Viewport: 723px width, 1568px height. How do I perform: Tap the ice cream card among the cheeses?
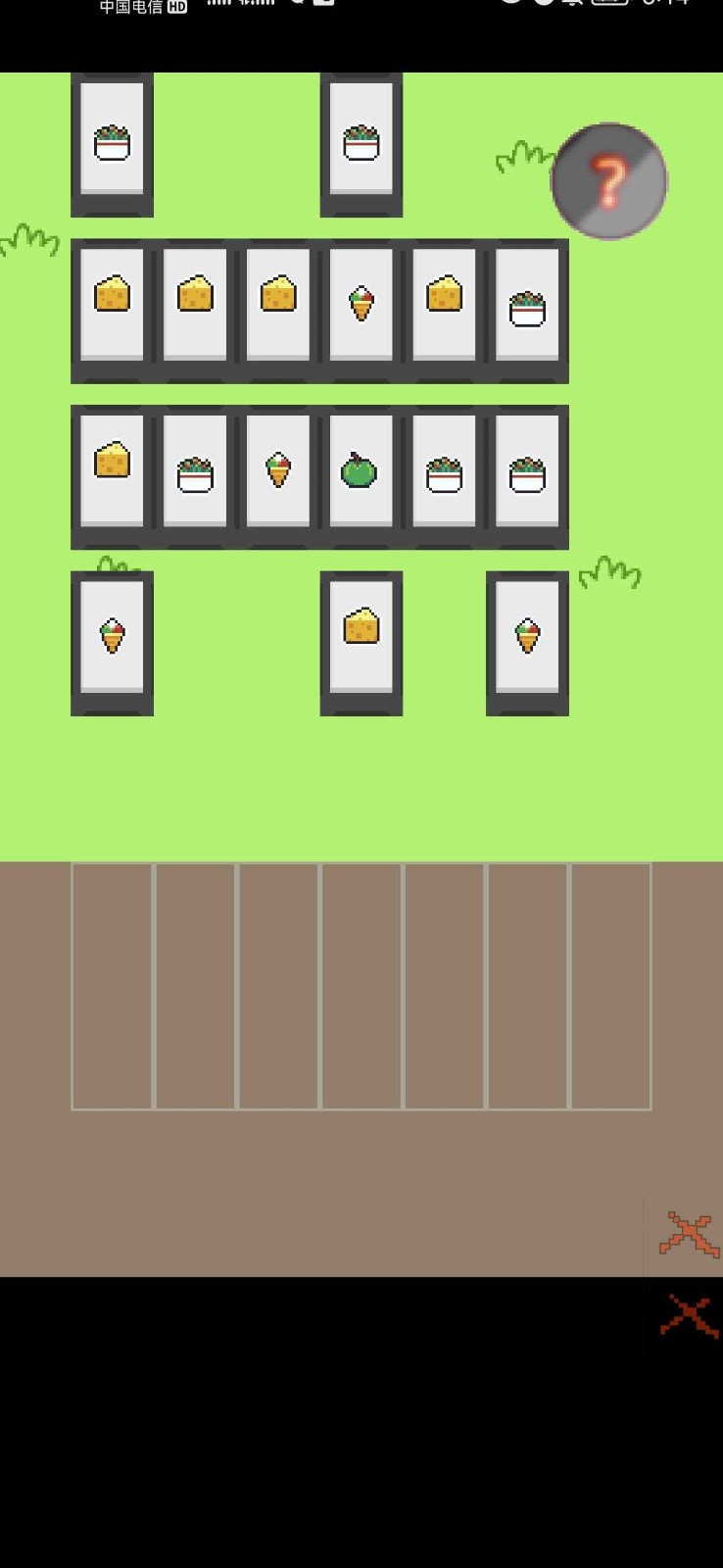coord(361,304)
